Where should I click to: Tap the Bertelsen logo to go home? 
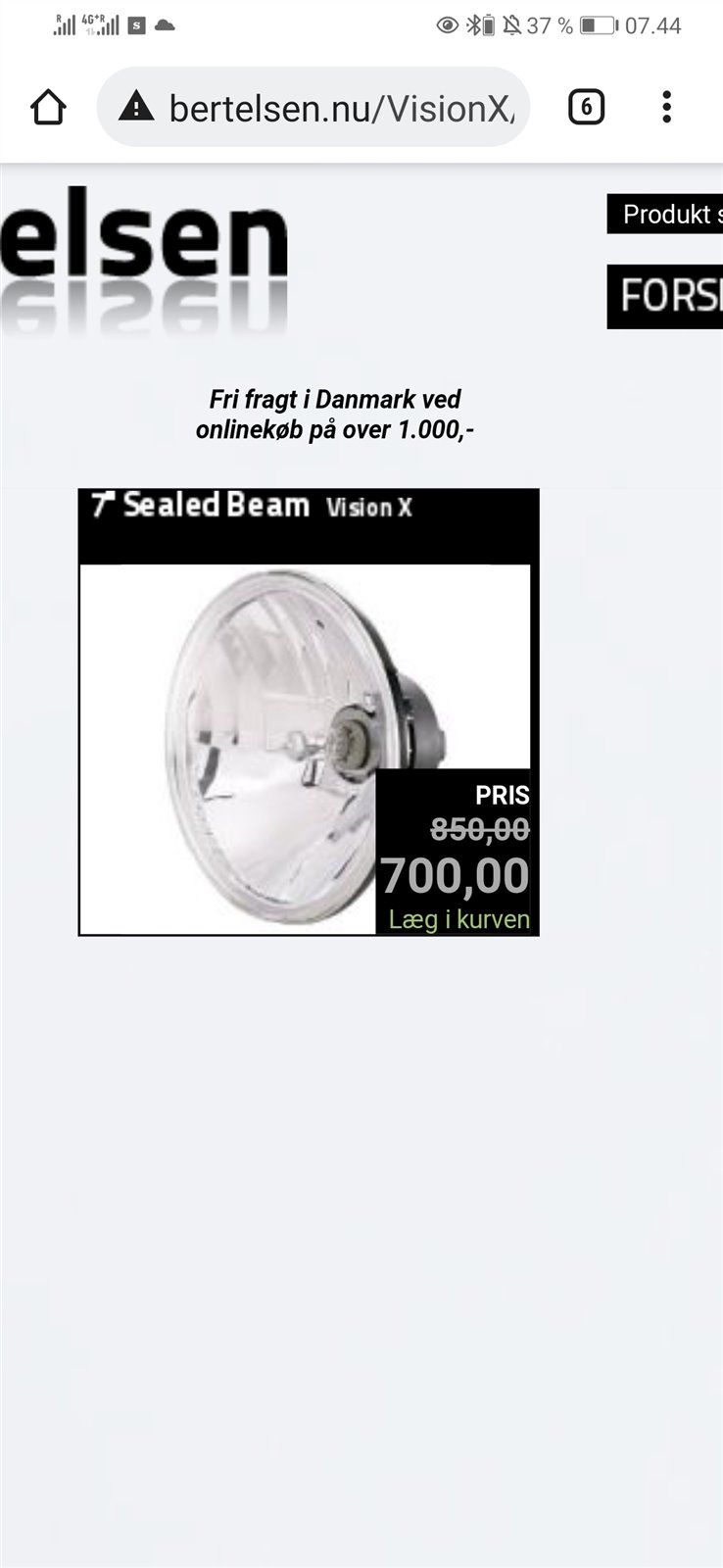click(x=144, y=257)
